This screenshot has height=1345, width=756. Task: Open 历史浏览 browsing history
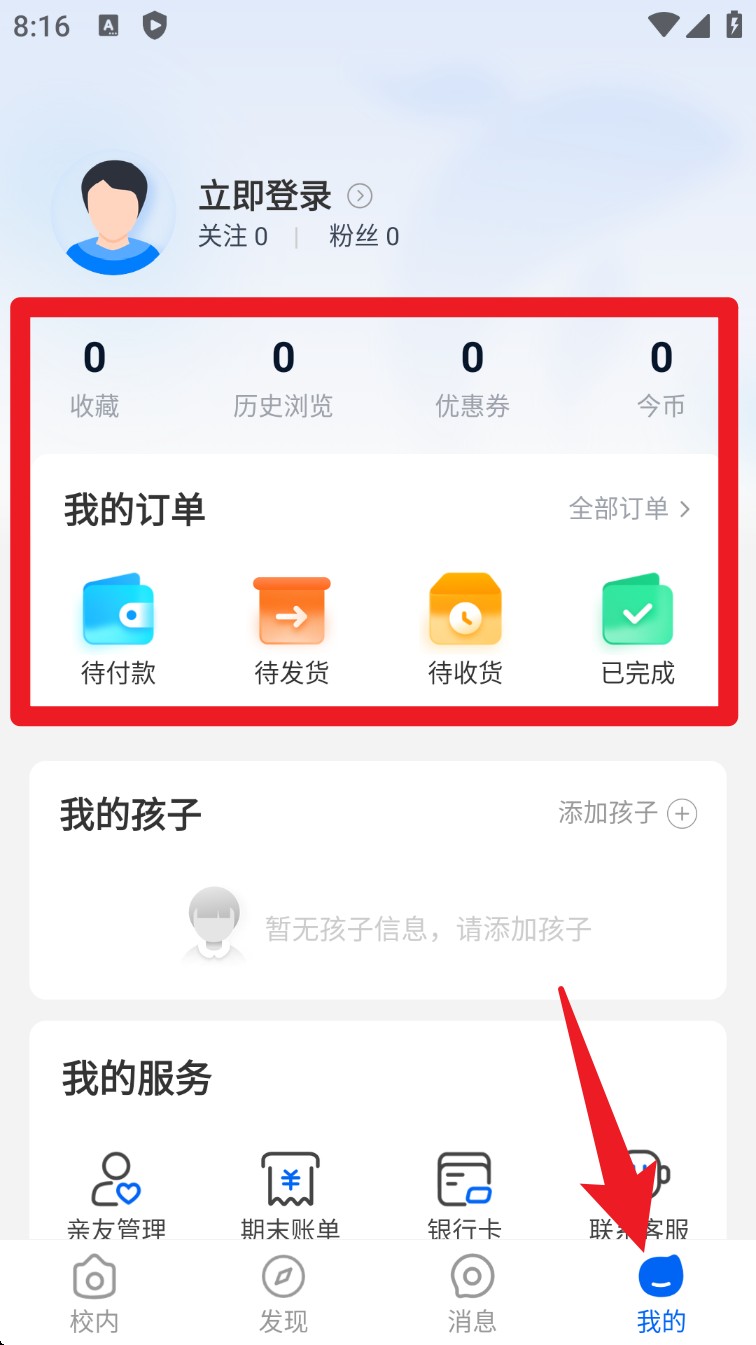[x=283, y=379]
